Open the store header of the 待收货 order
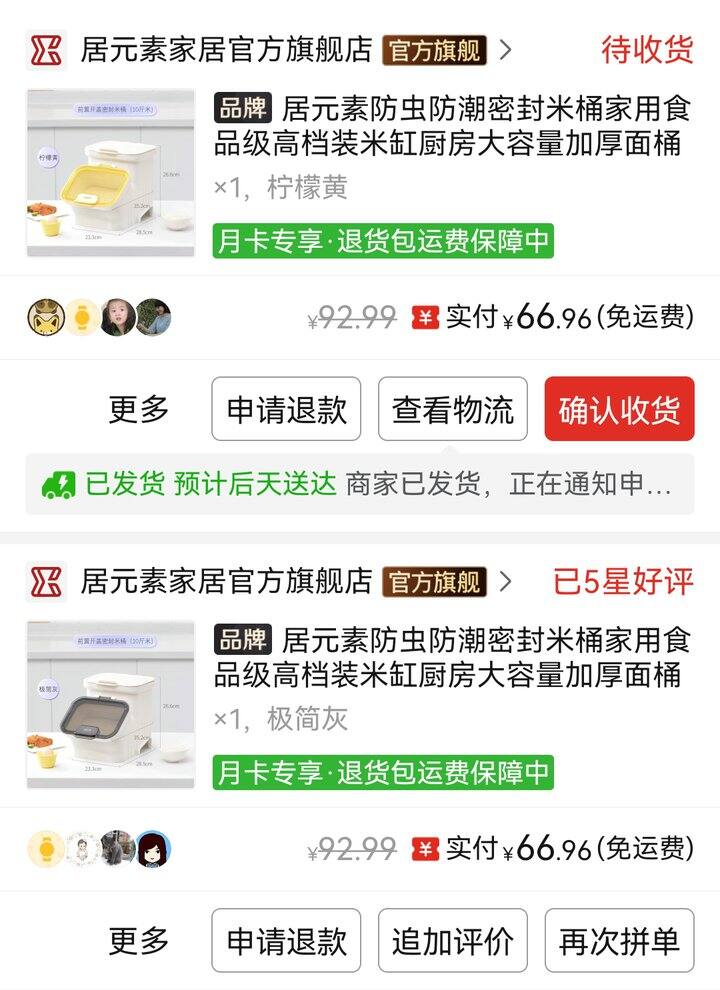This screenshot has height=990, width=720. click(225, 50)
